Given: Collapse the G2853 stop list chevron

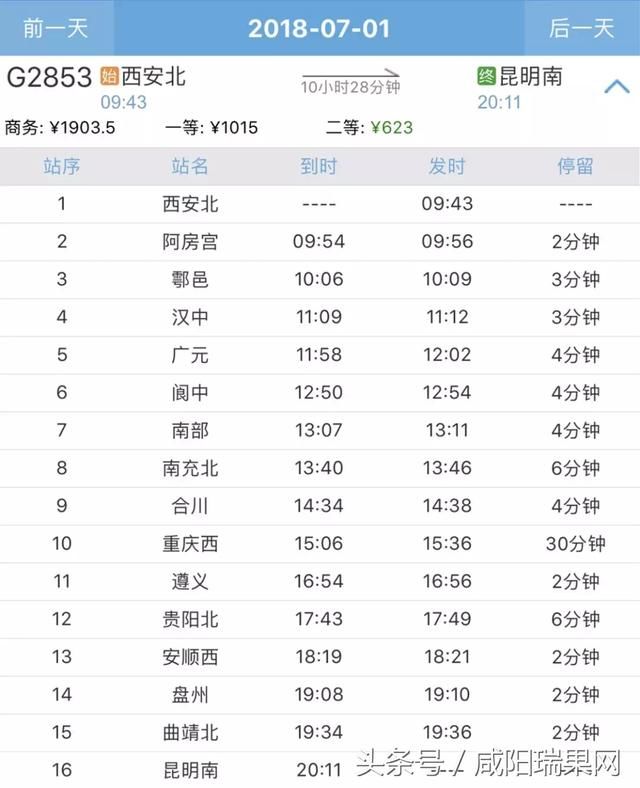Looking at the screenshot, I should click(x=616, y=87).
